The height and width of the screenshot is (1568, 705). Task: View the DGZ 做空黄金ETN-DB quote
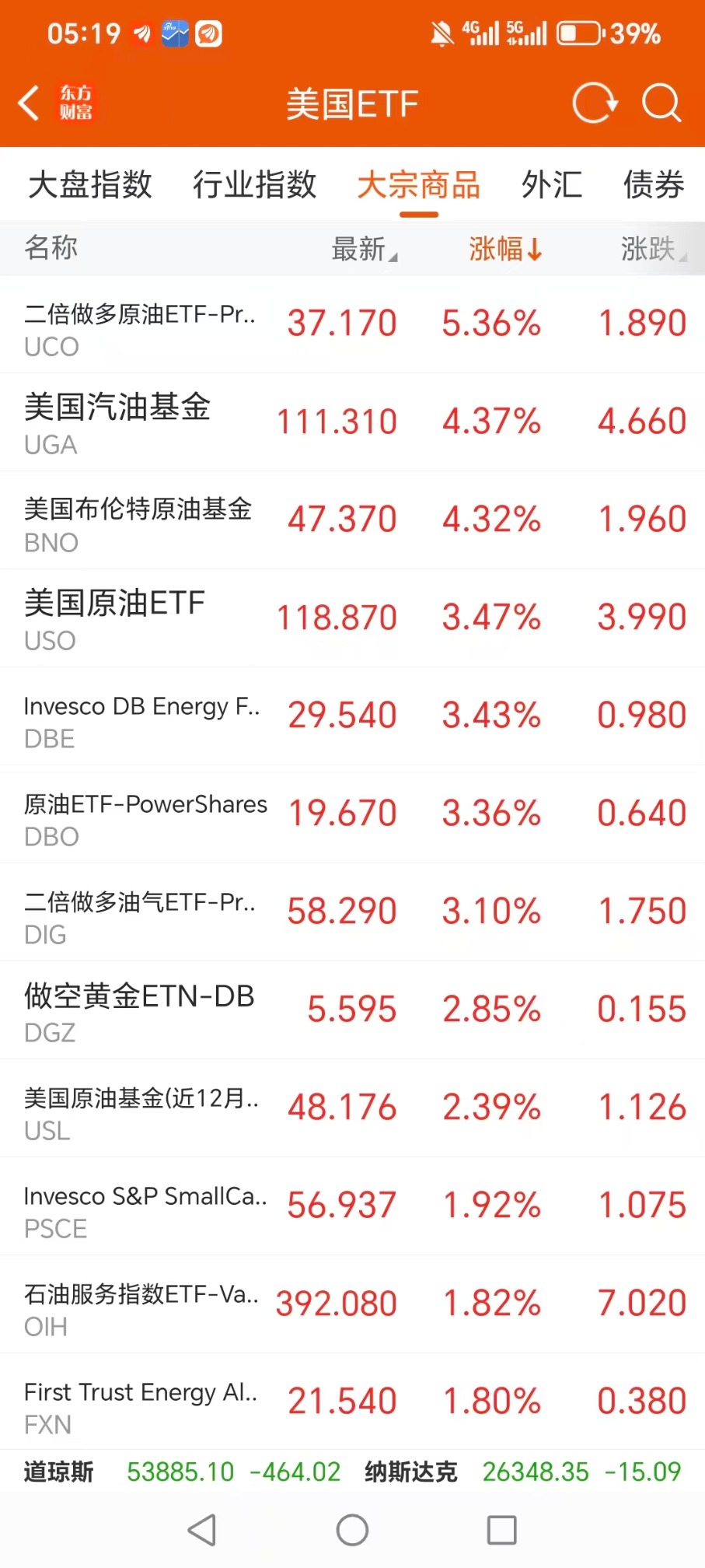pyautogui.click(x=352, y=1010)
